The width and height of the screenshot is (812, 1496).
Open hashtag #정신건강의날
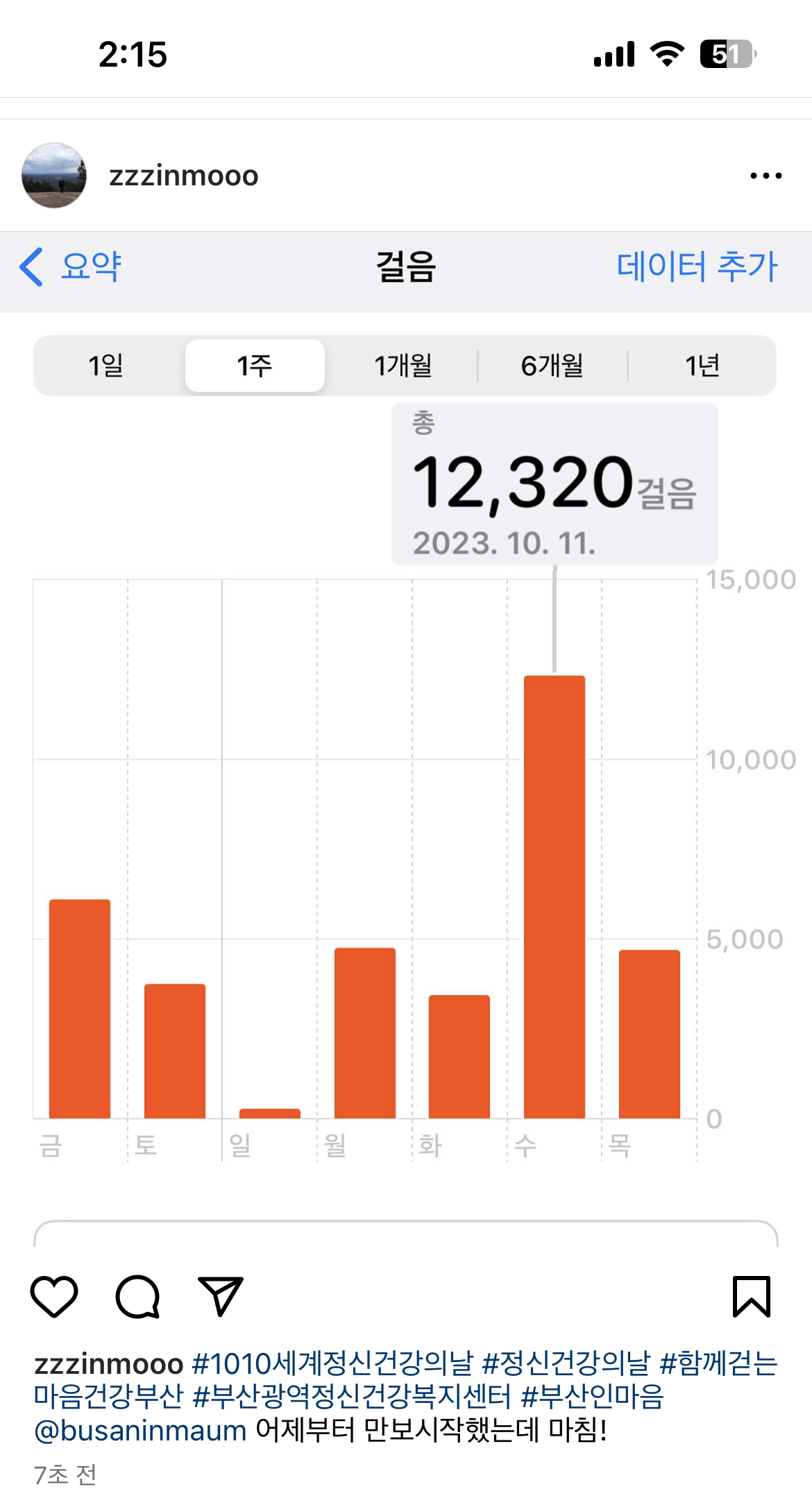pyautogui.click(x=566, y=1363)
